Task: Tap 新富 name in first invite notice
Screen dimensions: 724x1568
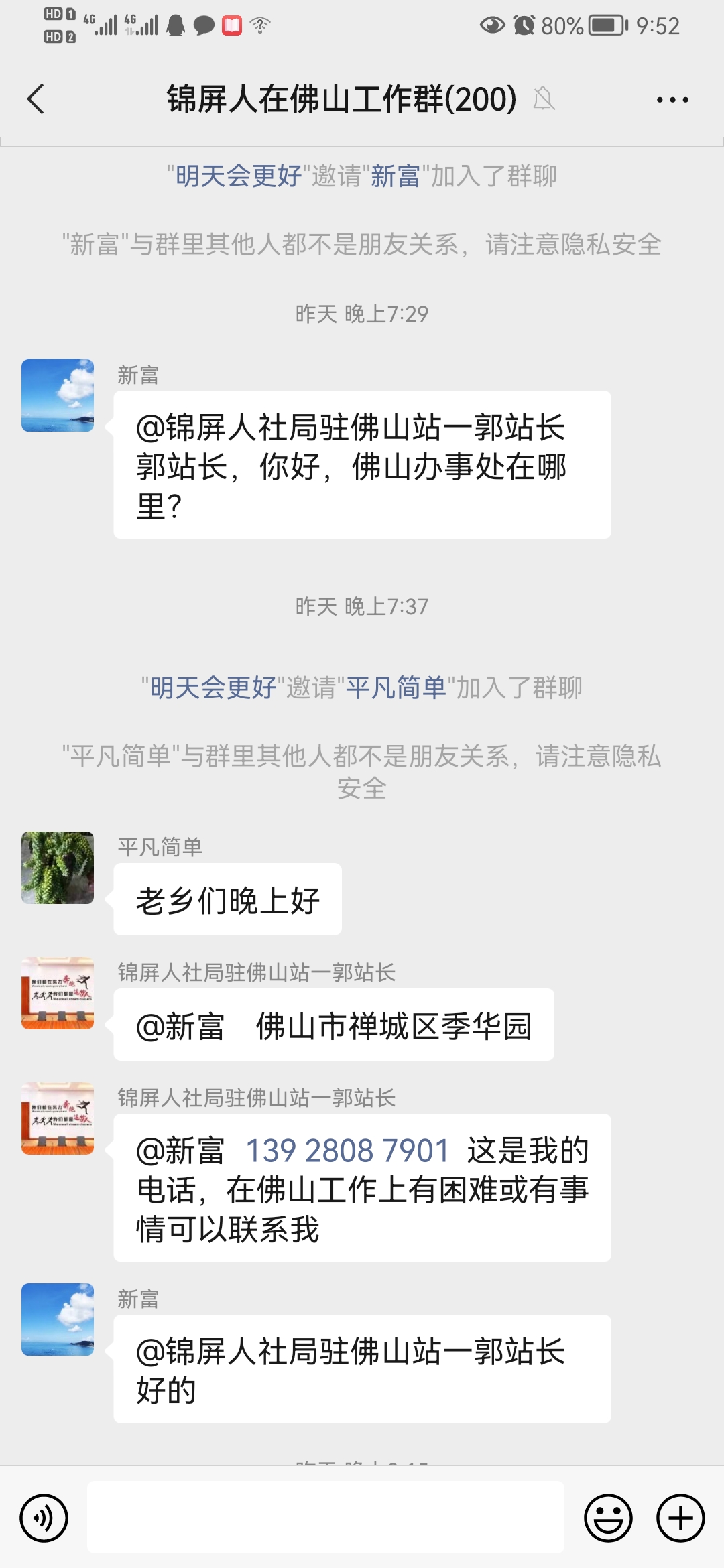Action: 395,176
